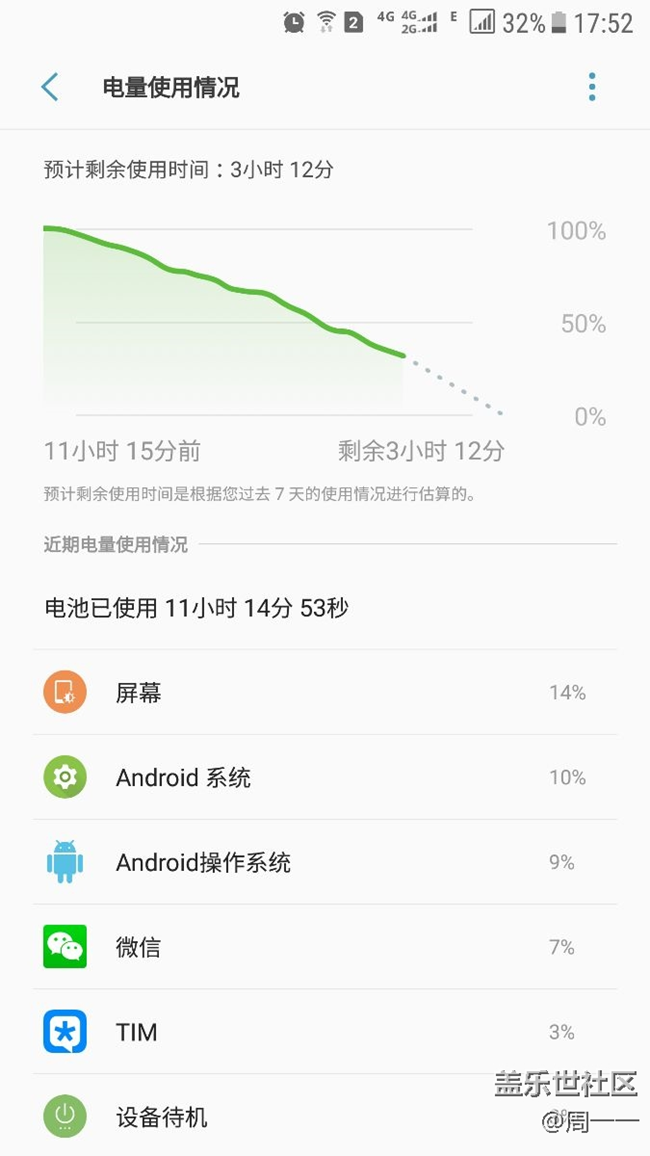View Android 系统 battery usage details

pos(324,777)
